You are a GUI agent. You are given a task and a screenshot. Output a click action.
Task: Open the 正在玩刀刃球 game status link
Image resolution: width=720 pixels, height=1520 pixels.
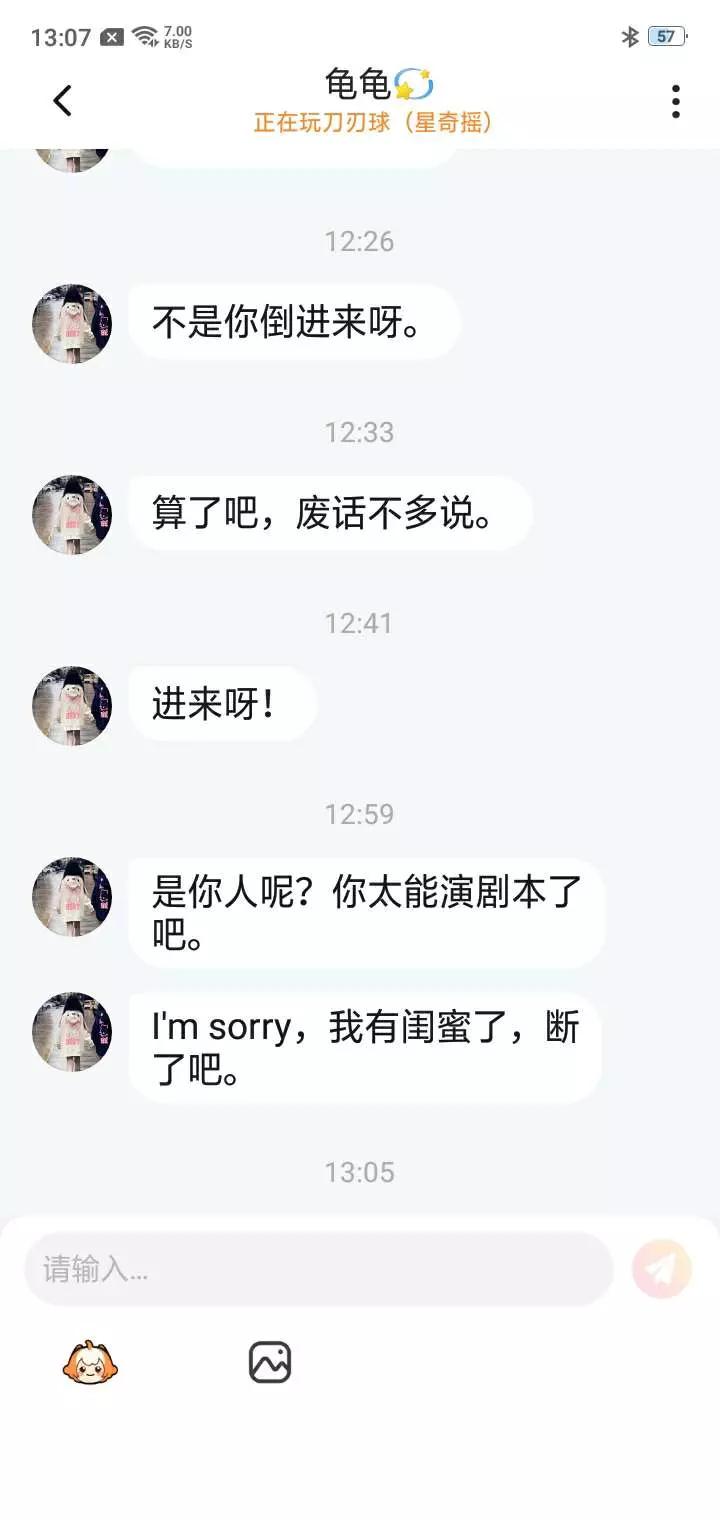pyautogui.click(x=374, y=123)
